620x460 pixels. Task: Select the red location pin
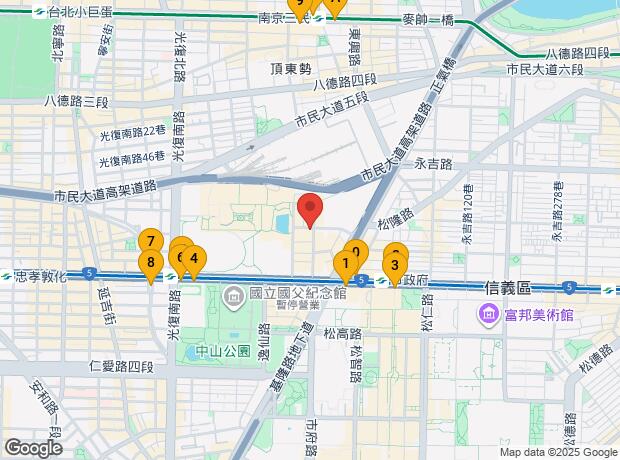311,209
